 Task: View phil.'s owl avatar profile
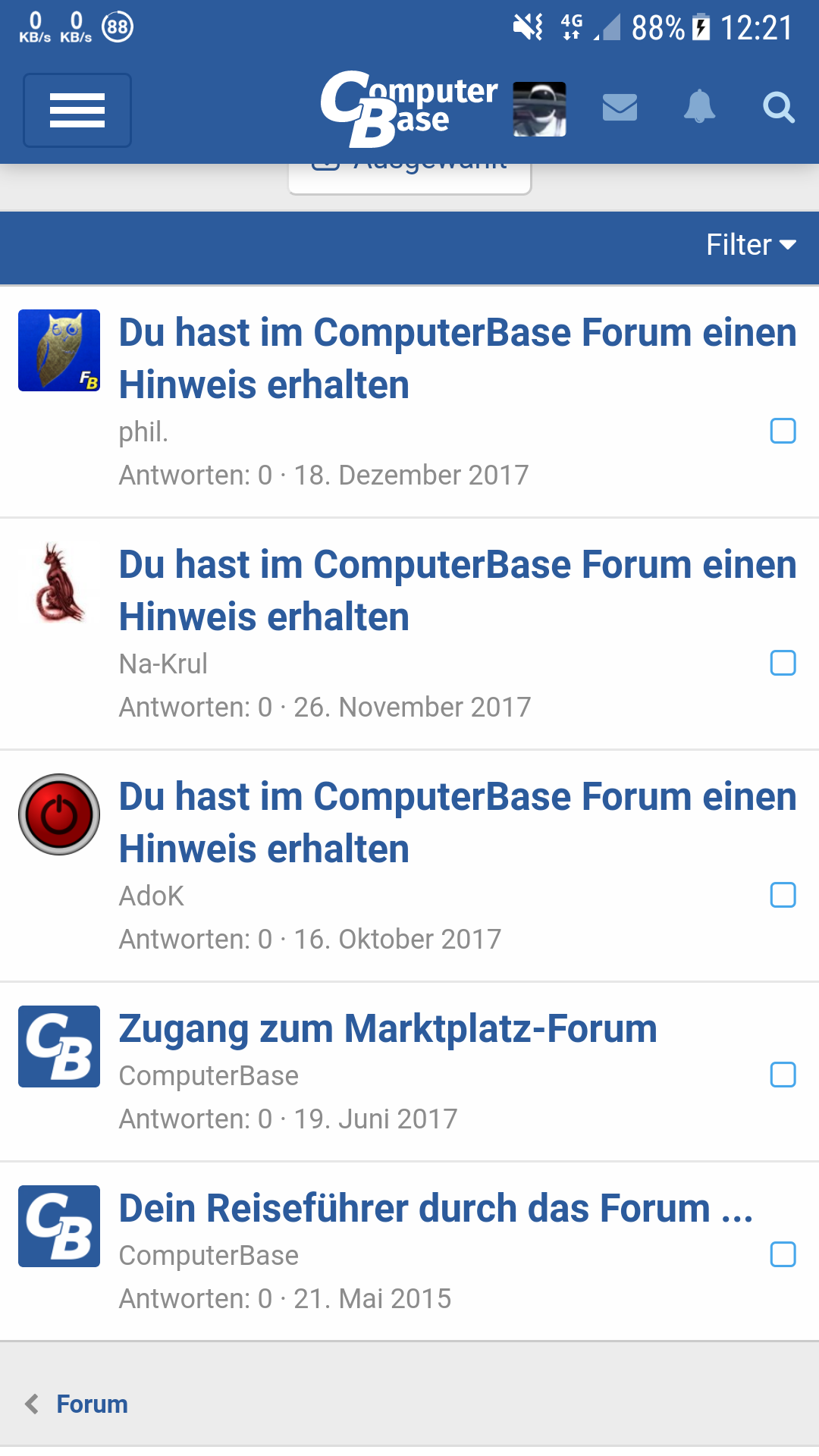[x=59, y=350]
